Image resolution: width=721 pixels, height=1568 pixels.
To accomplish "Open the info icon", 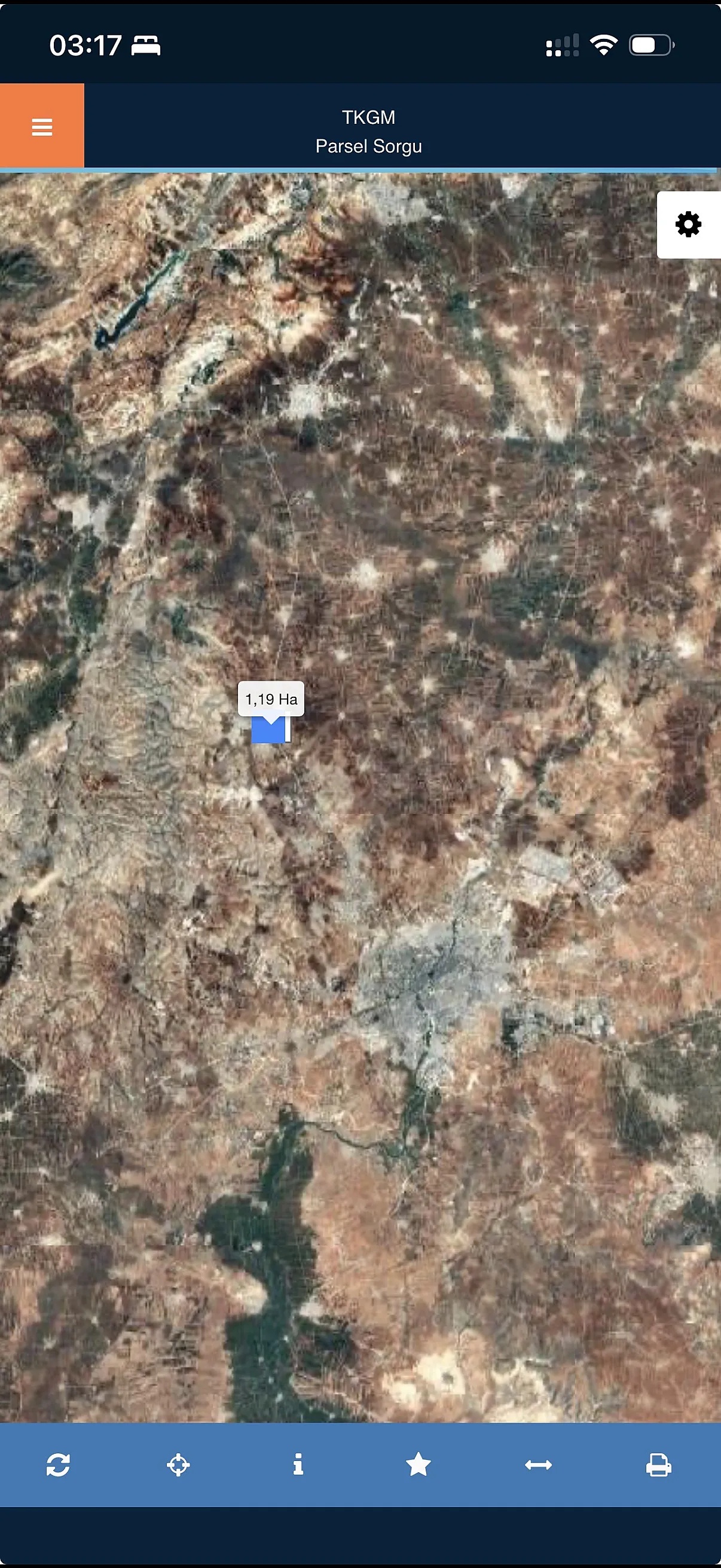I will (x=298, y=1465).
